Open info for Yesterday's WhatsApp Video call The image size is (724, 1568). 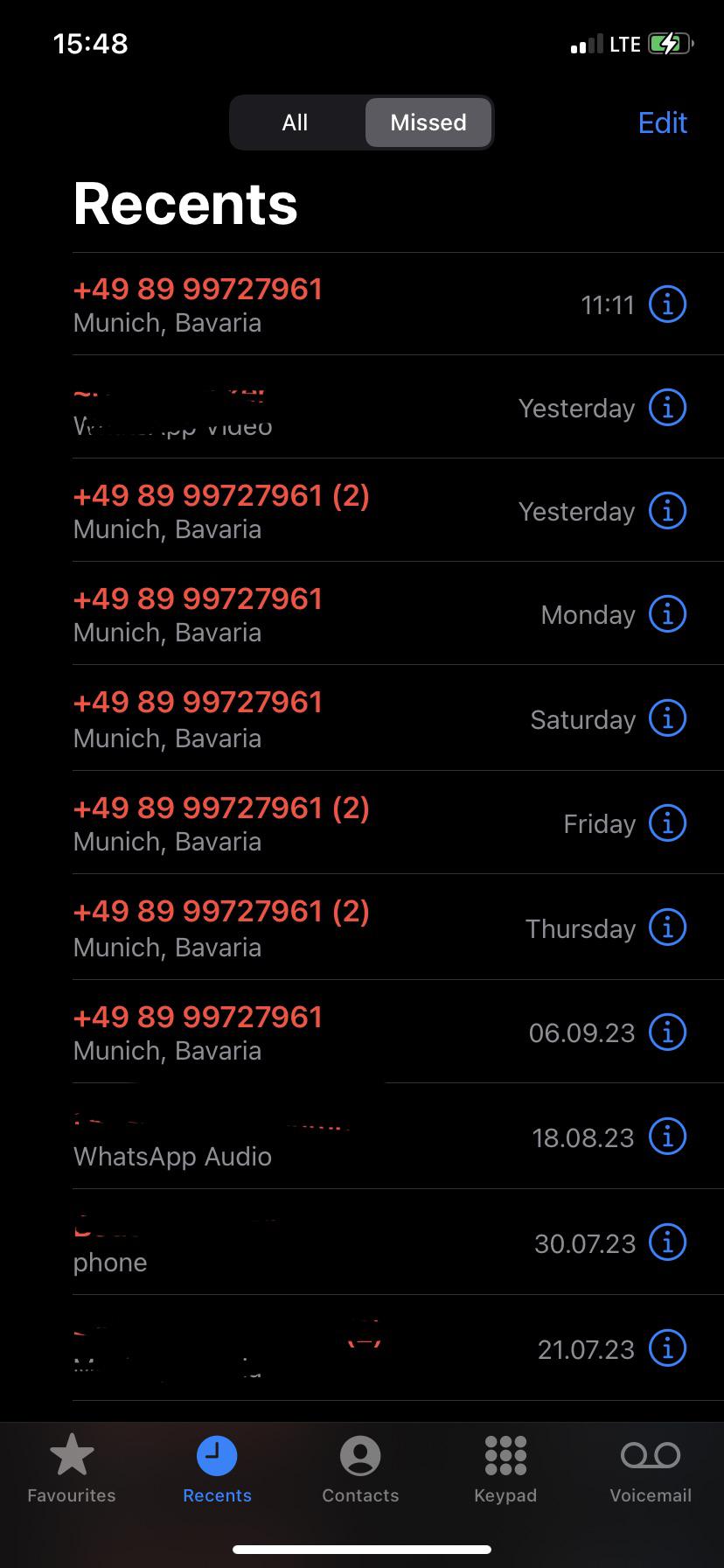click(x=667, y=408)
